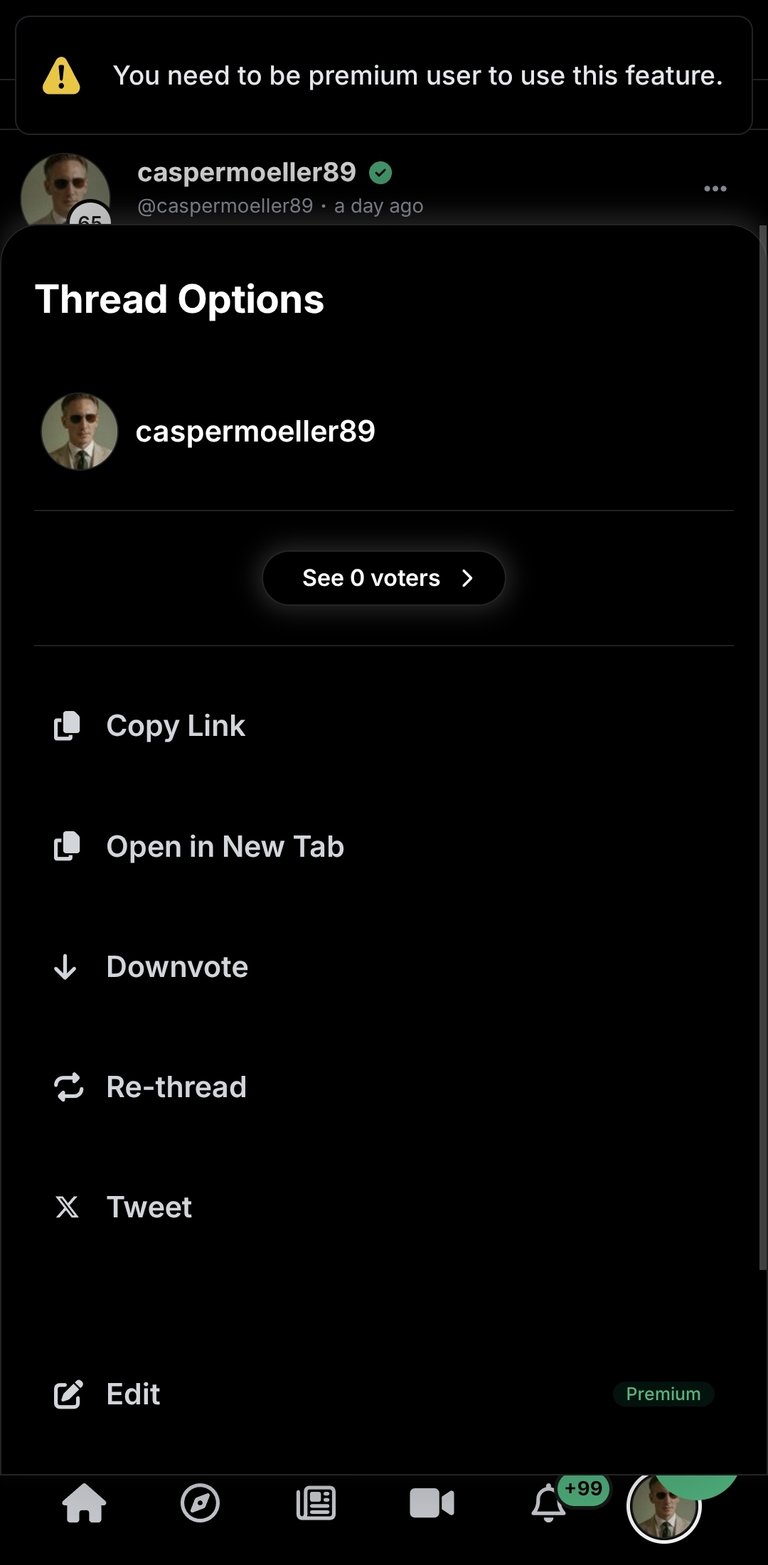Select Open in New Tab
This screenshot has width=768, height=1565.
[384, 847]
